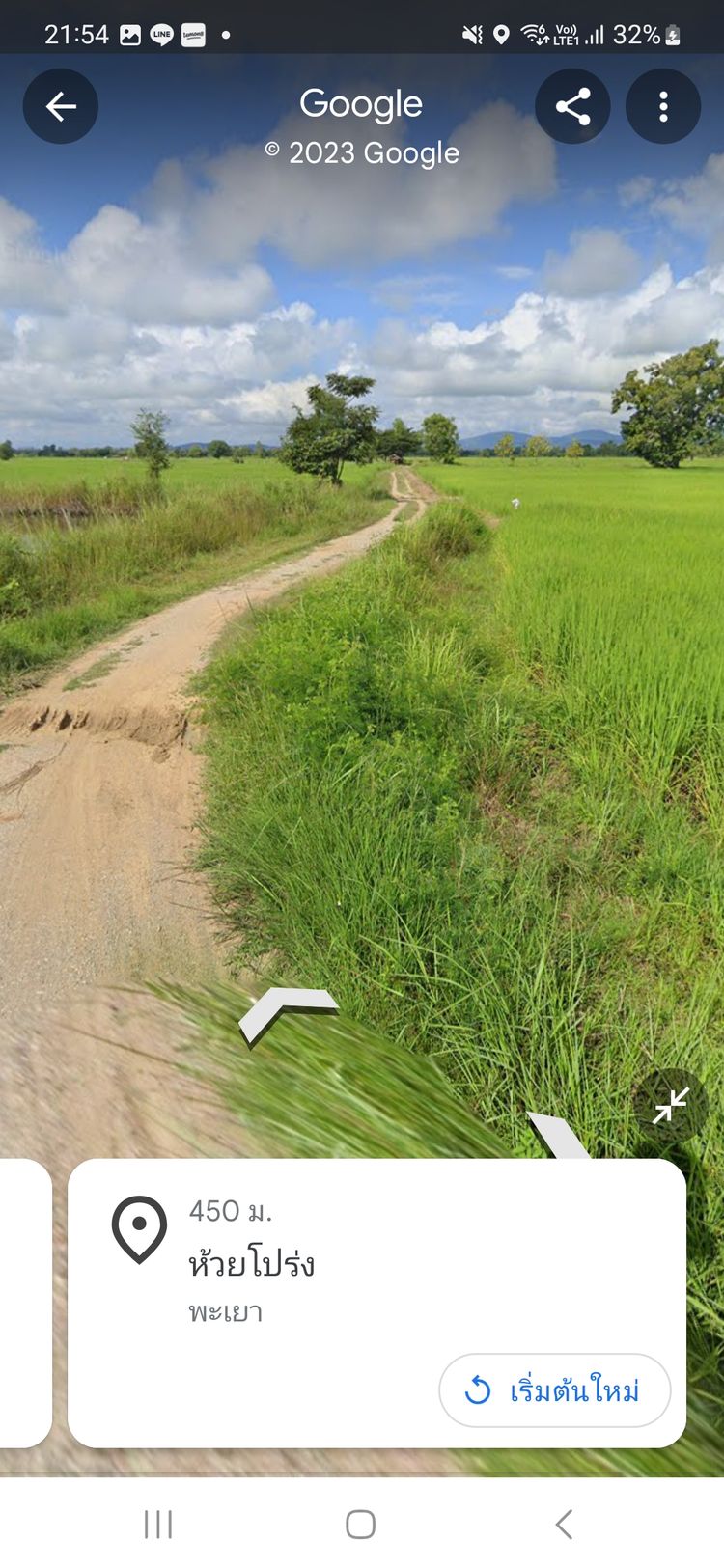Move forward along the dirt road arrow
724x1568 pixels.
(x=288, y=1014)
